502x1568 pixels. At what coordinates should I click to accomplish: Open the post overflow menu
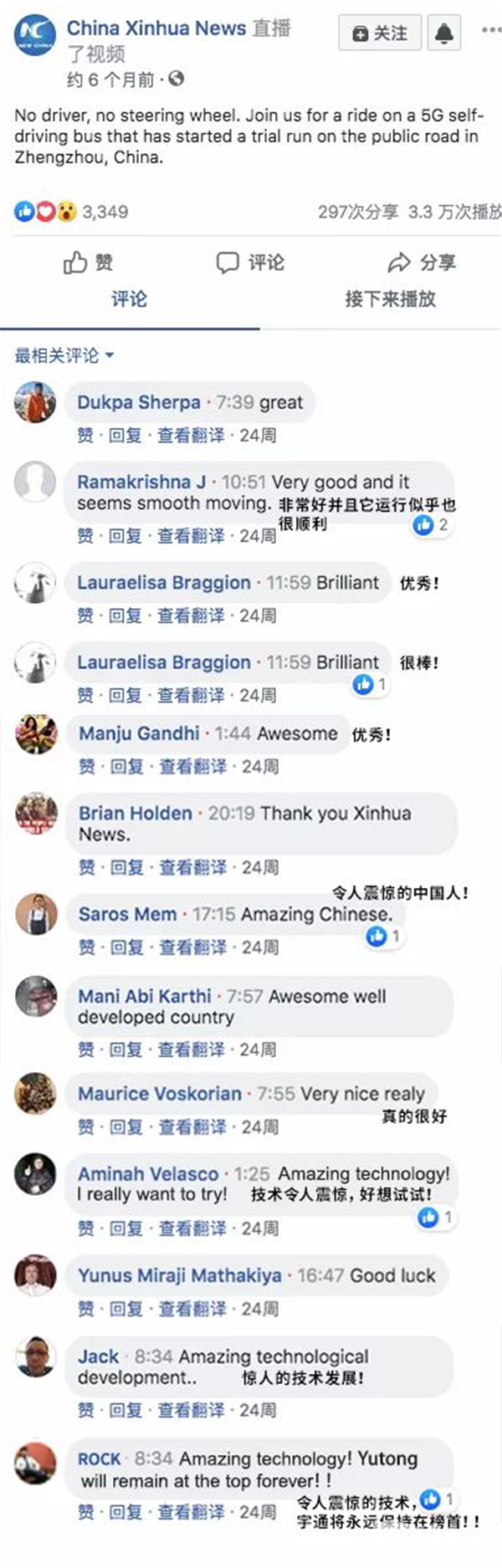[491, 31]
